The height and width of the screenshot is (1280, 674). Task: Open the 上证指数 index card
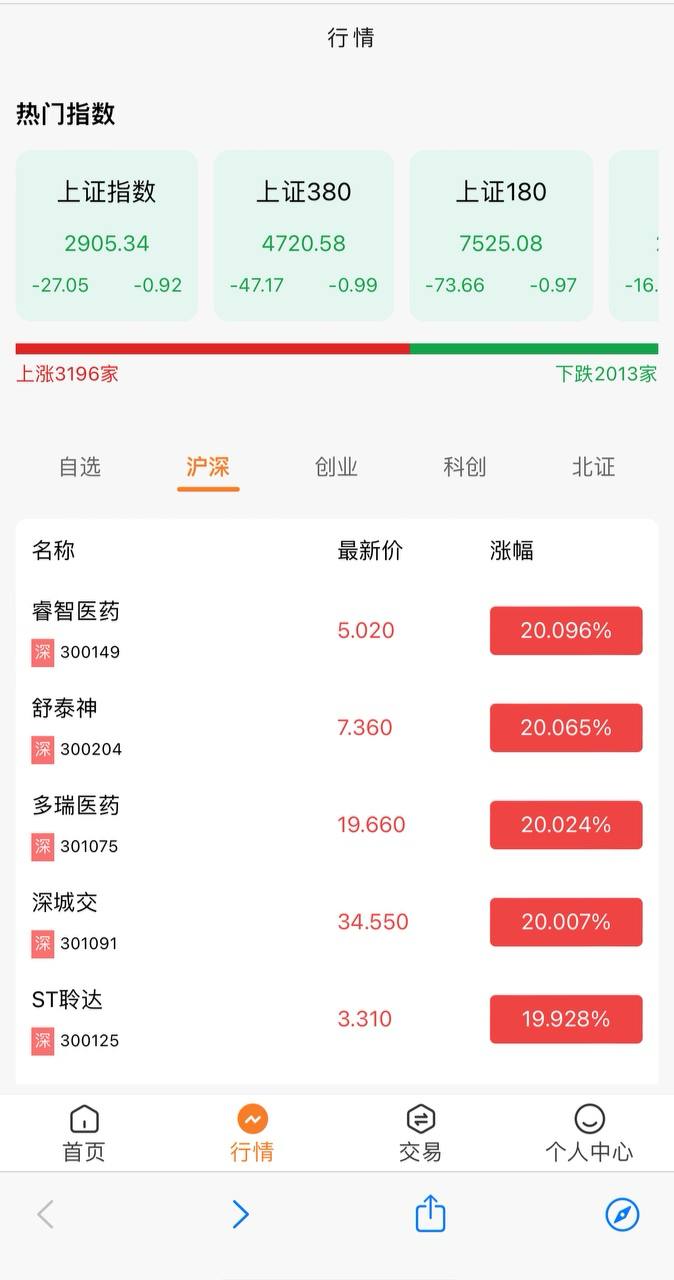[x=107, y=236]
